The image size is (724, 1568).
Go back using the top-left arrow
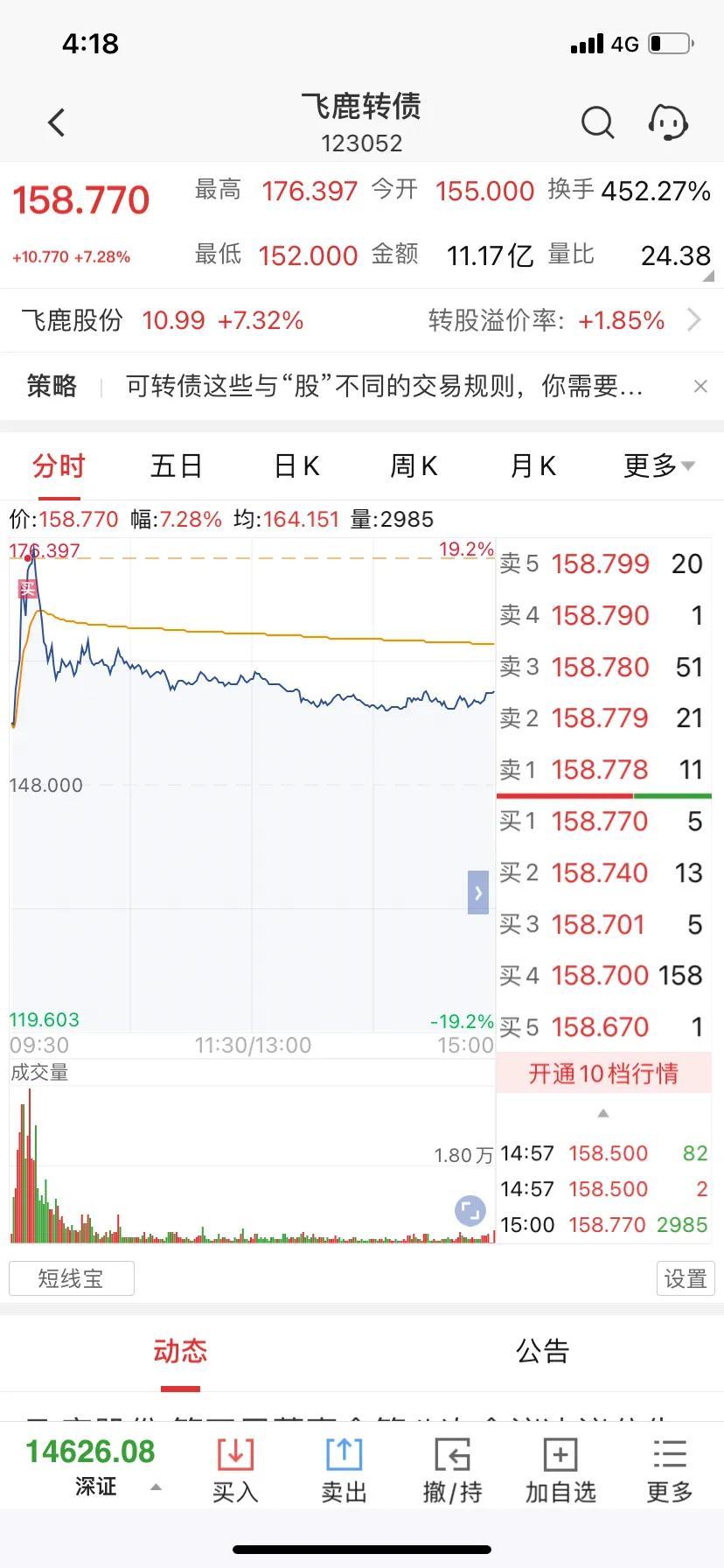tap(57, 122)
